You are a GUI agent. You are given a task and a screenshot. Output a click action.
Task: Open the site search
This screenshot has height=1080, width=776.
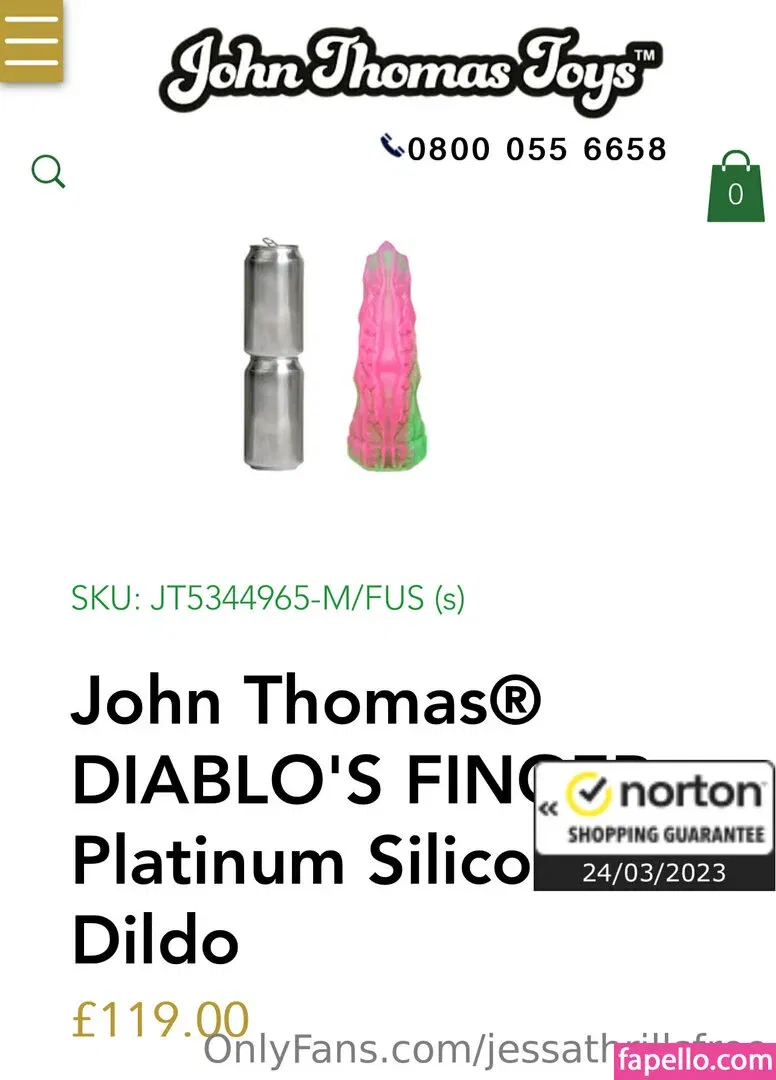[x=48, y=172]
